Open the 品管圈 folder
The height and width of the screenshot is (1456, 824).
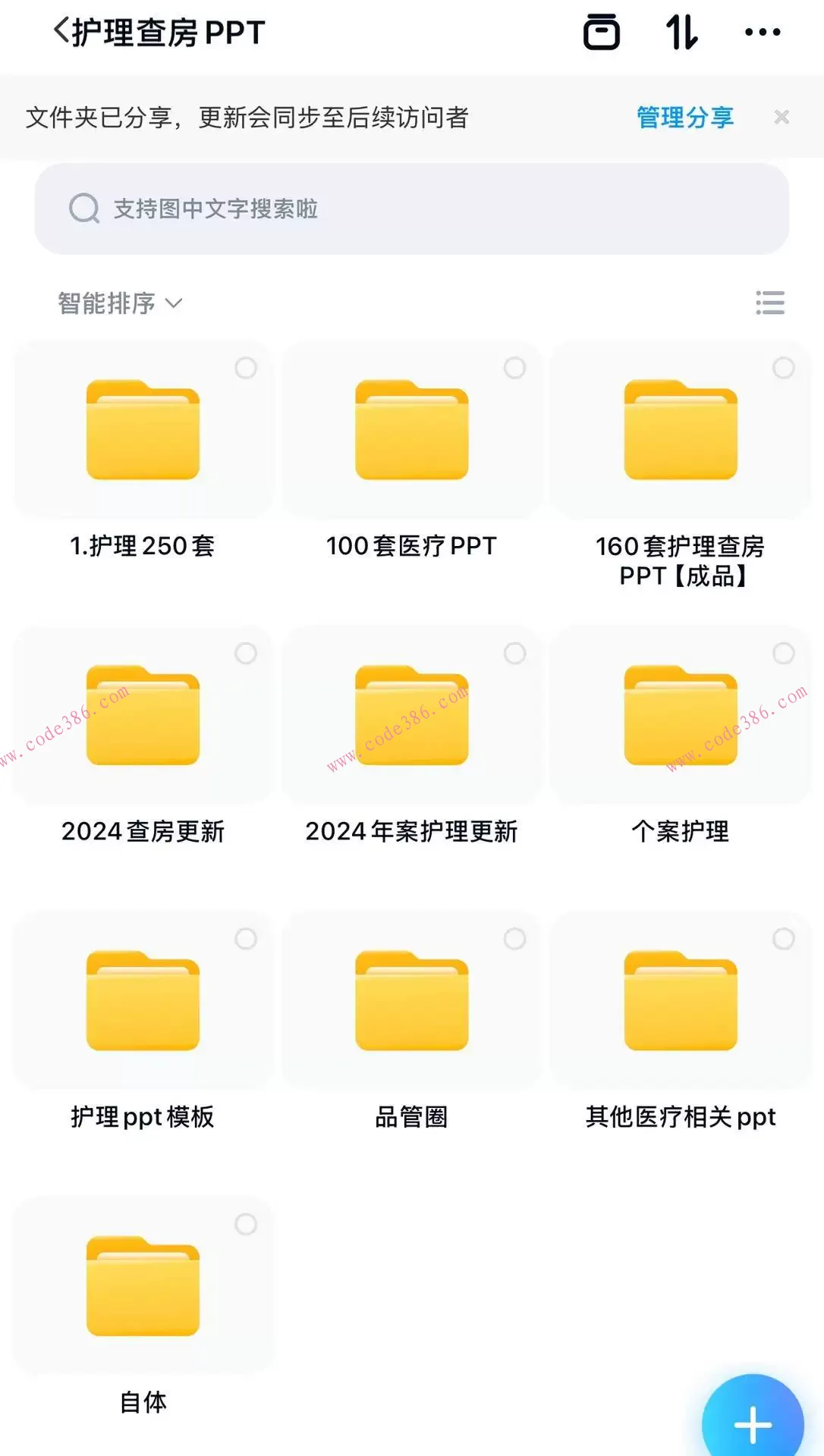(x=410, y=1001)
